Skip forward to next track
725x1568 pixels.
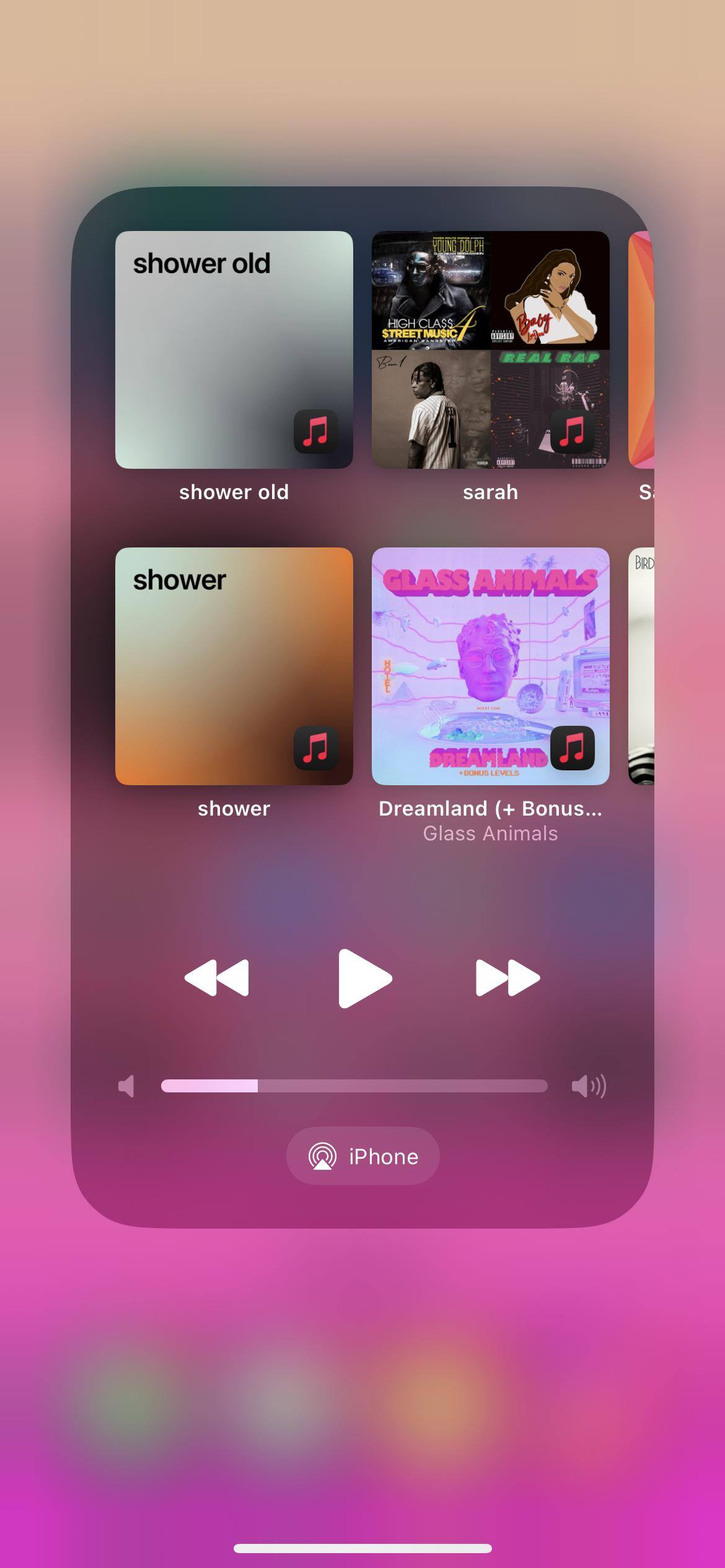507,978
